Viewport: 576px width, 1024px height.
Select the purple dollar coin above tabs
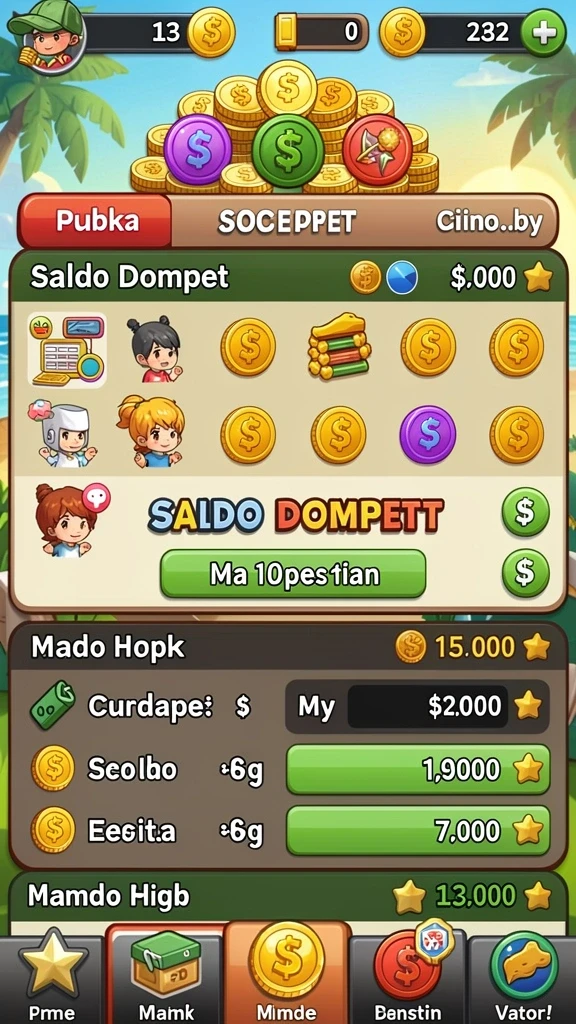pos(198,149)
